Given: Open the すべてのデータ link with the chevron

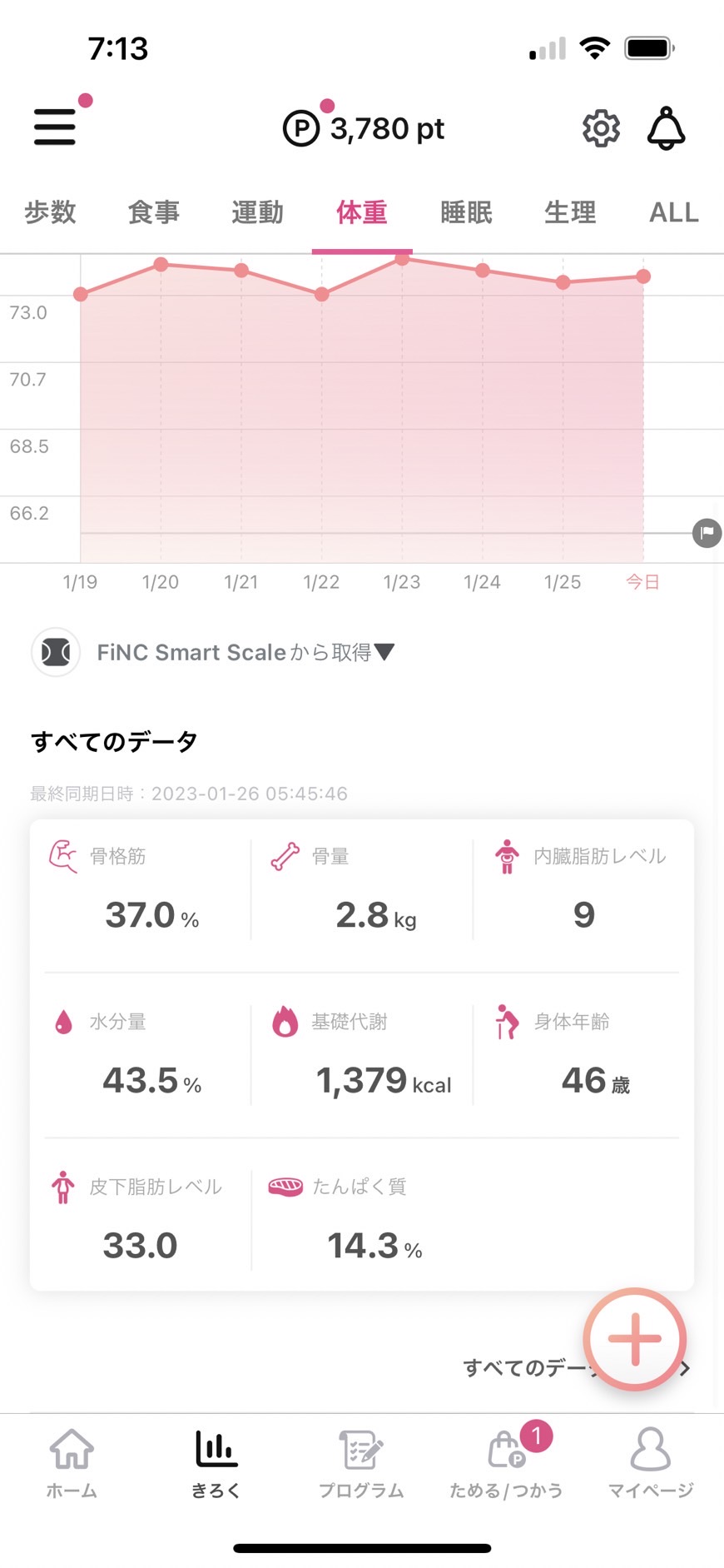Looking at the screenshot, I should 576,1367.
